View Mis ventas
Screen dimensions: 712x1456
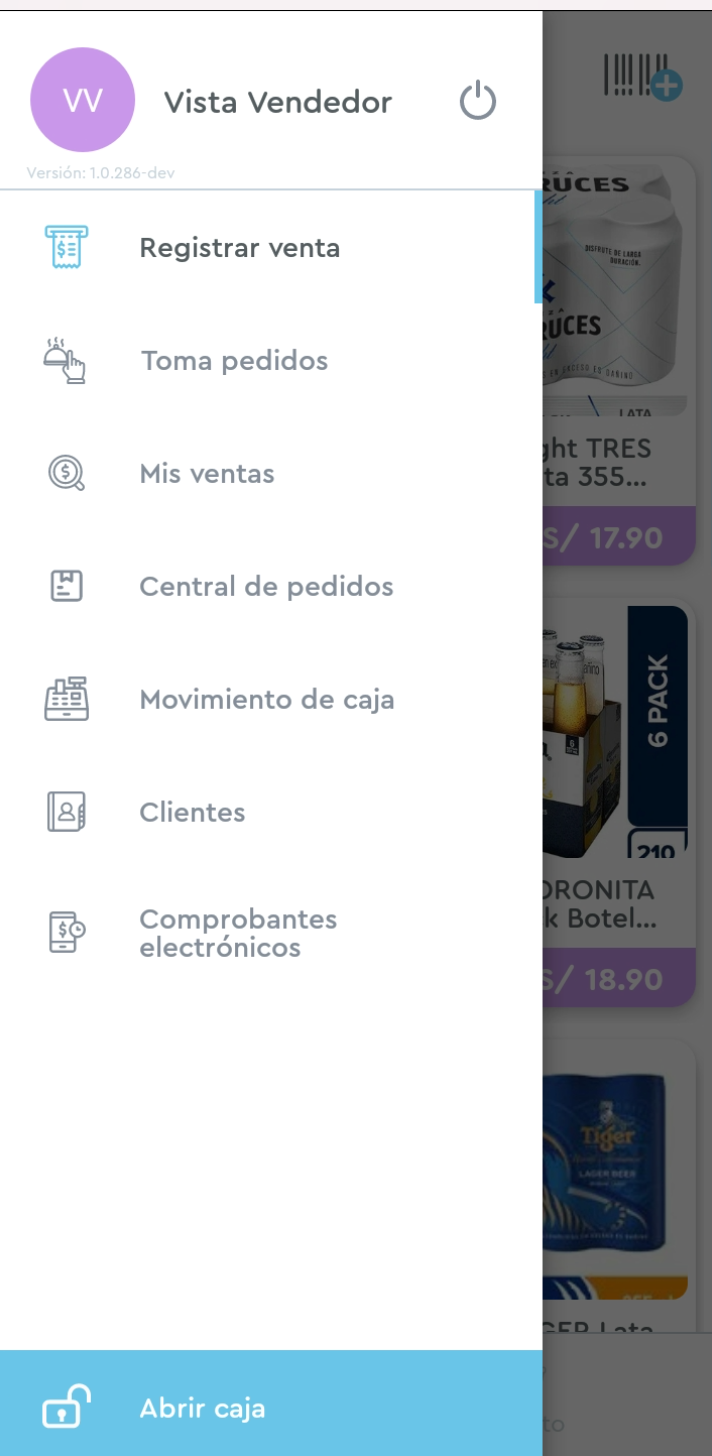[207, 474]
